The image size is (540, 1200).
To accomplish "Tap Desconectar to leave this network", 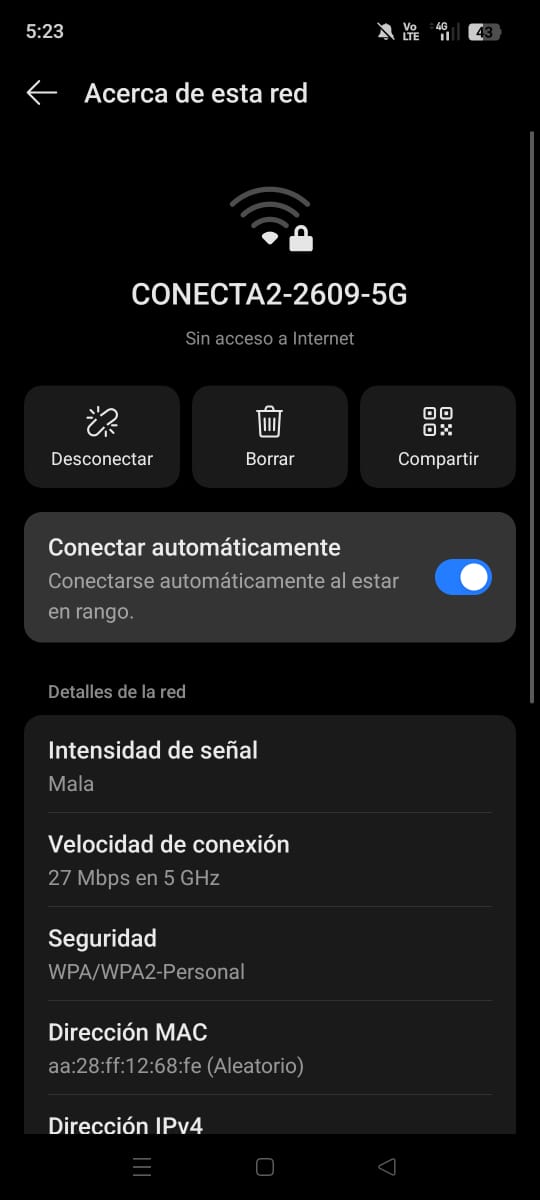I will pos(102,437).
